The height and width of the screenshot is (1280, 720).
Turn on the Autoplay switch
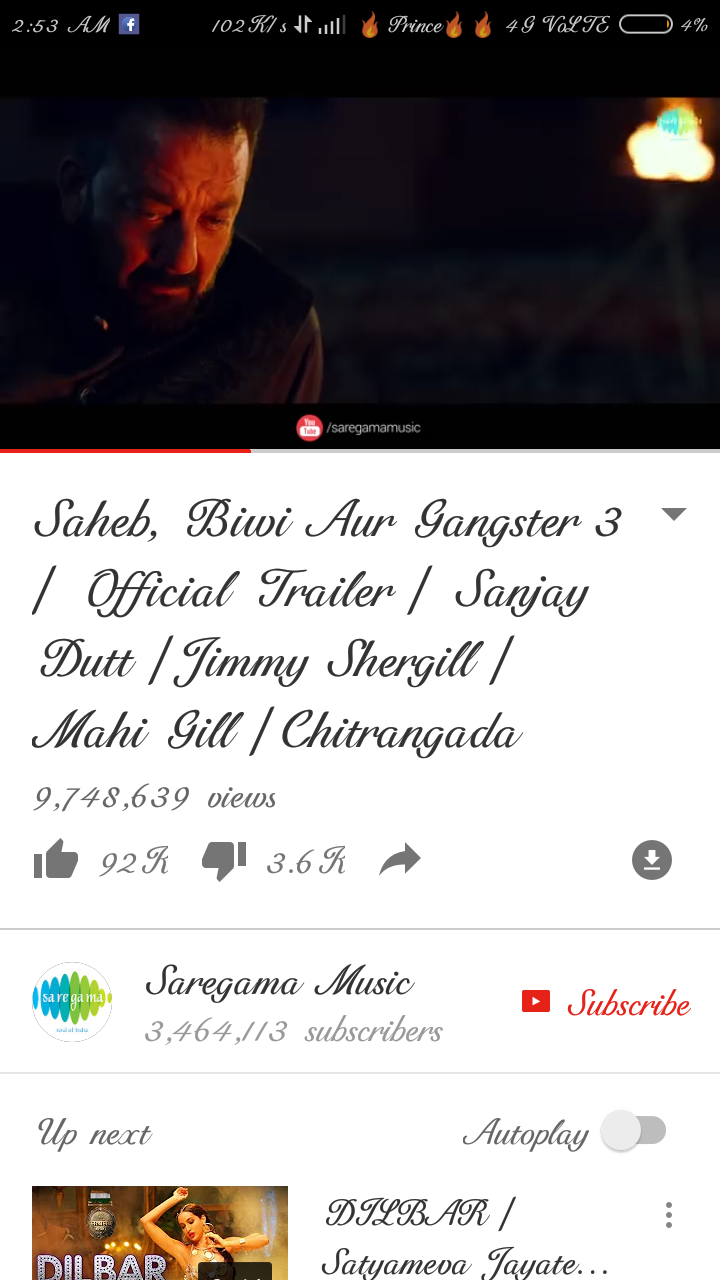(x=634, y=1131)
